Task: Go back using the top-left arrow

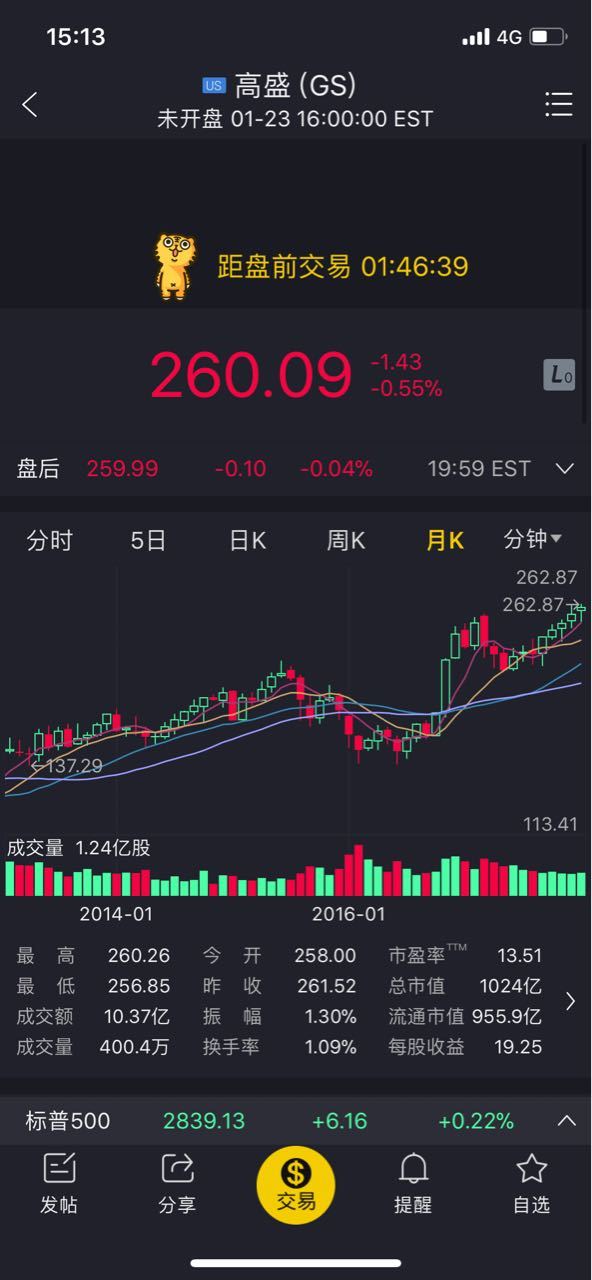Action: [30, 104]
